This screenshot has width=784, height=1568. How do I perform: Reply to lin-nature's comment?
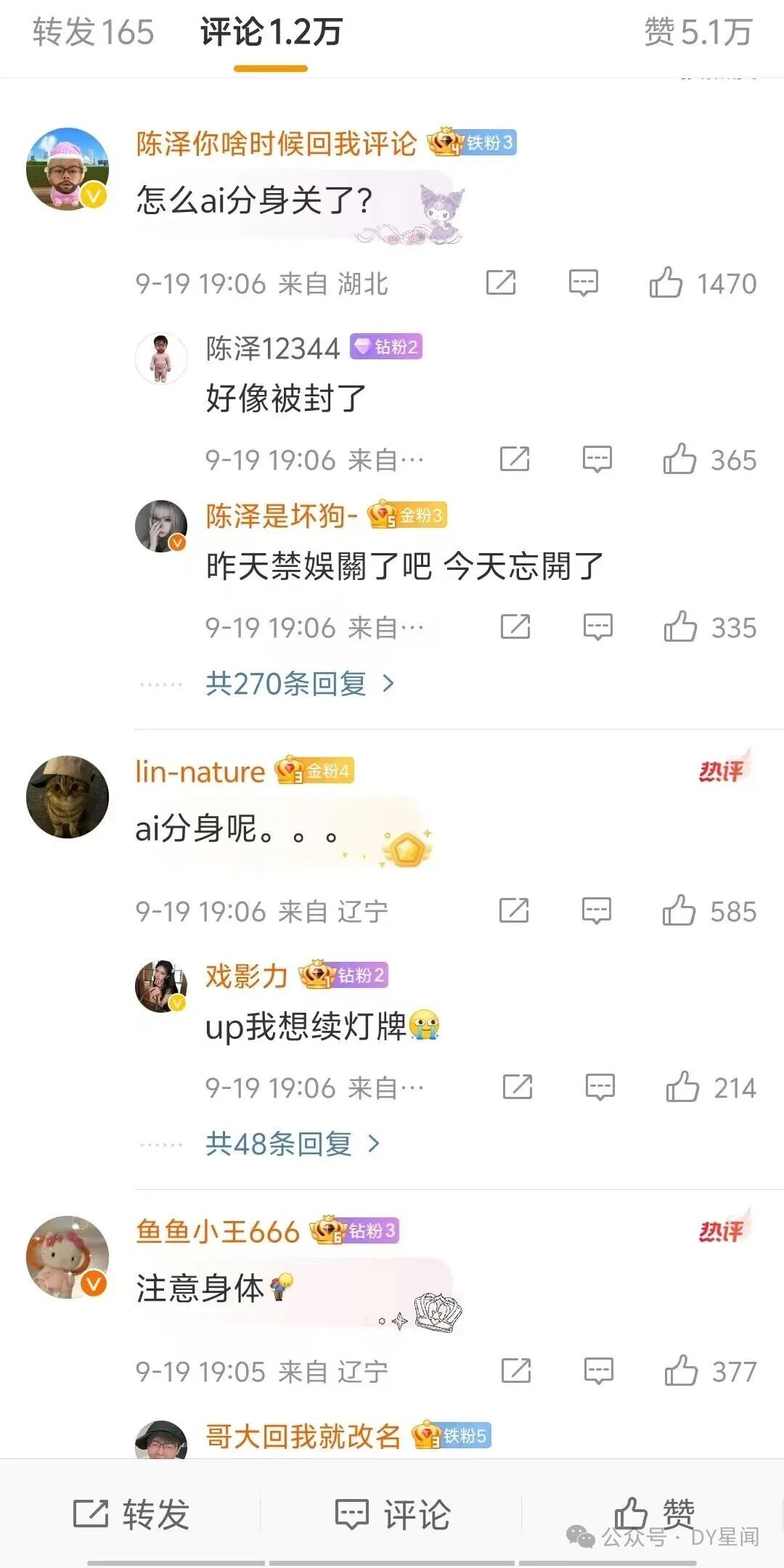coord(597,911)
